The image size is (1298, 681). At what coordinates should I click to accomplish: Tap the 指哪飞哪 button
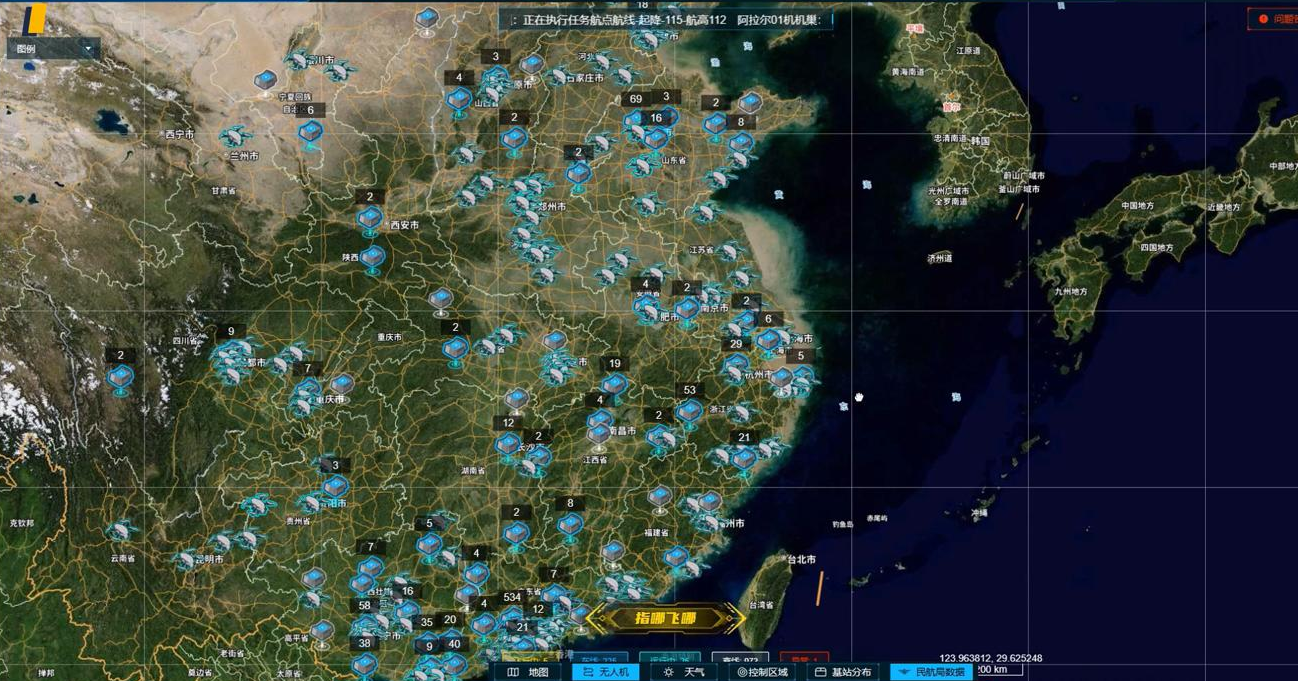tap(664, 618)
